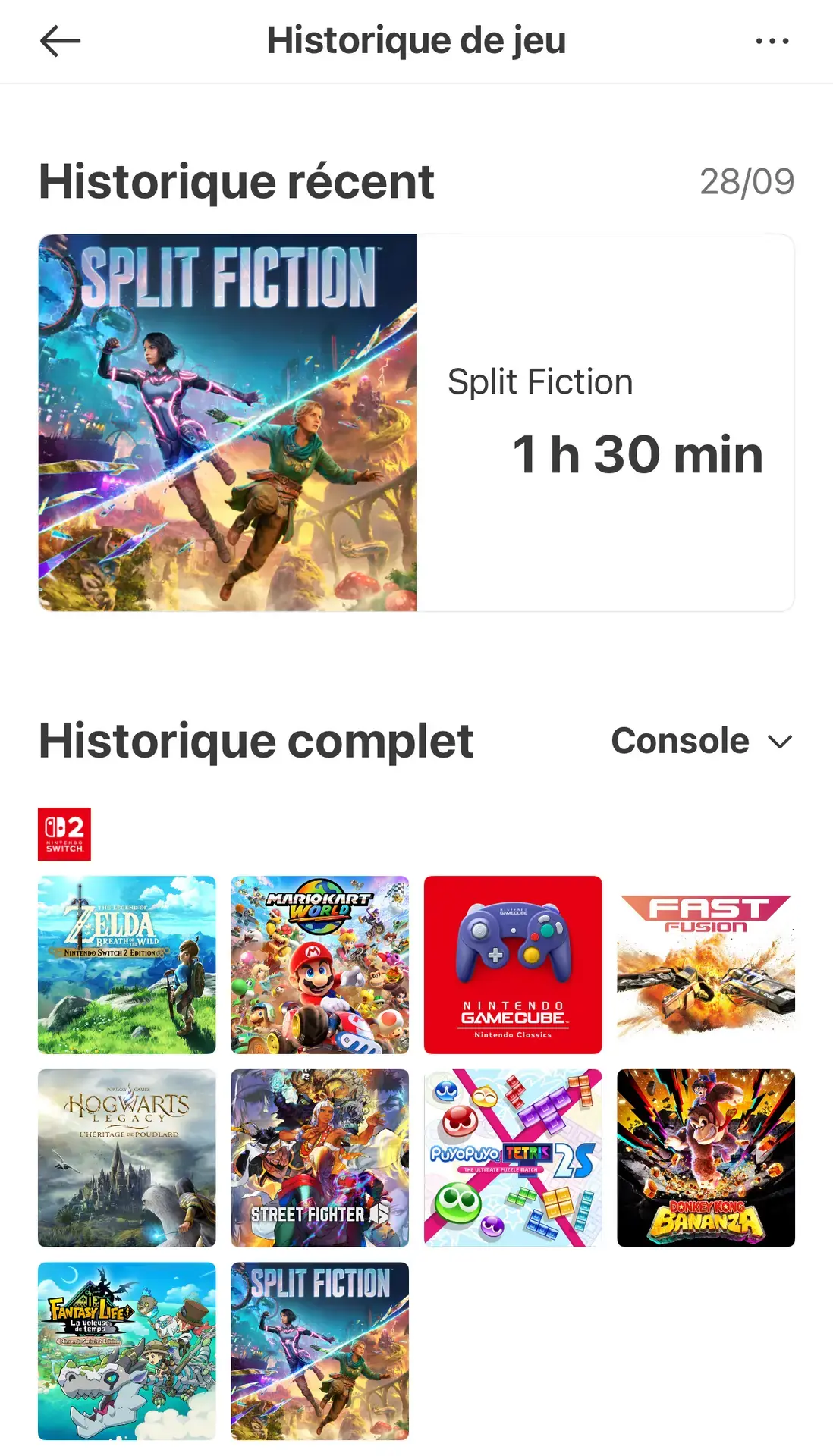
Task: Open the Console filter dropdown
Action: (x=681, y=741)
